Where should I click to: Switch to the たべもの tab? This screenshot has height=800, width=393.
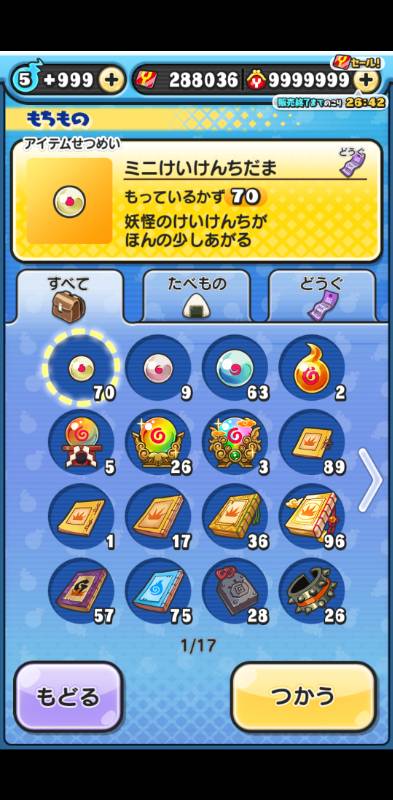(196, 295)
